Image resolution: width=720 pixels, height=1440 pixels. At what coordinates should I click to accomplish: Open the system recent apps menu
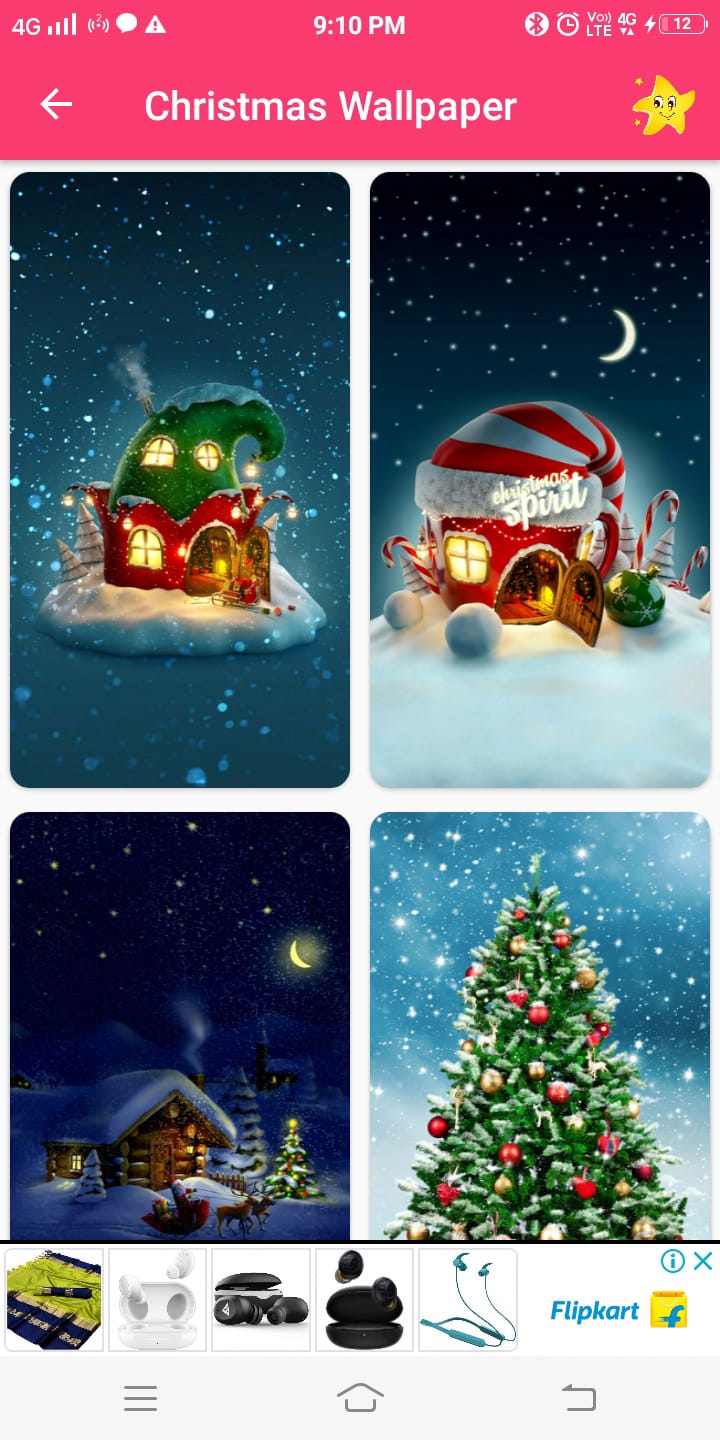(x=140, y=1398)
